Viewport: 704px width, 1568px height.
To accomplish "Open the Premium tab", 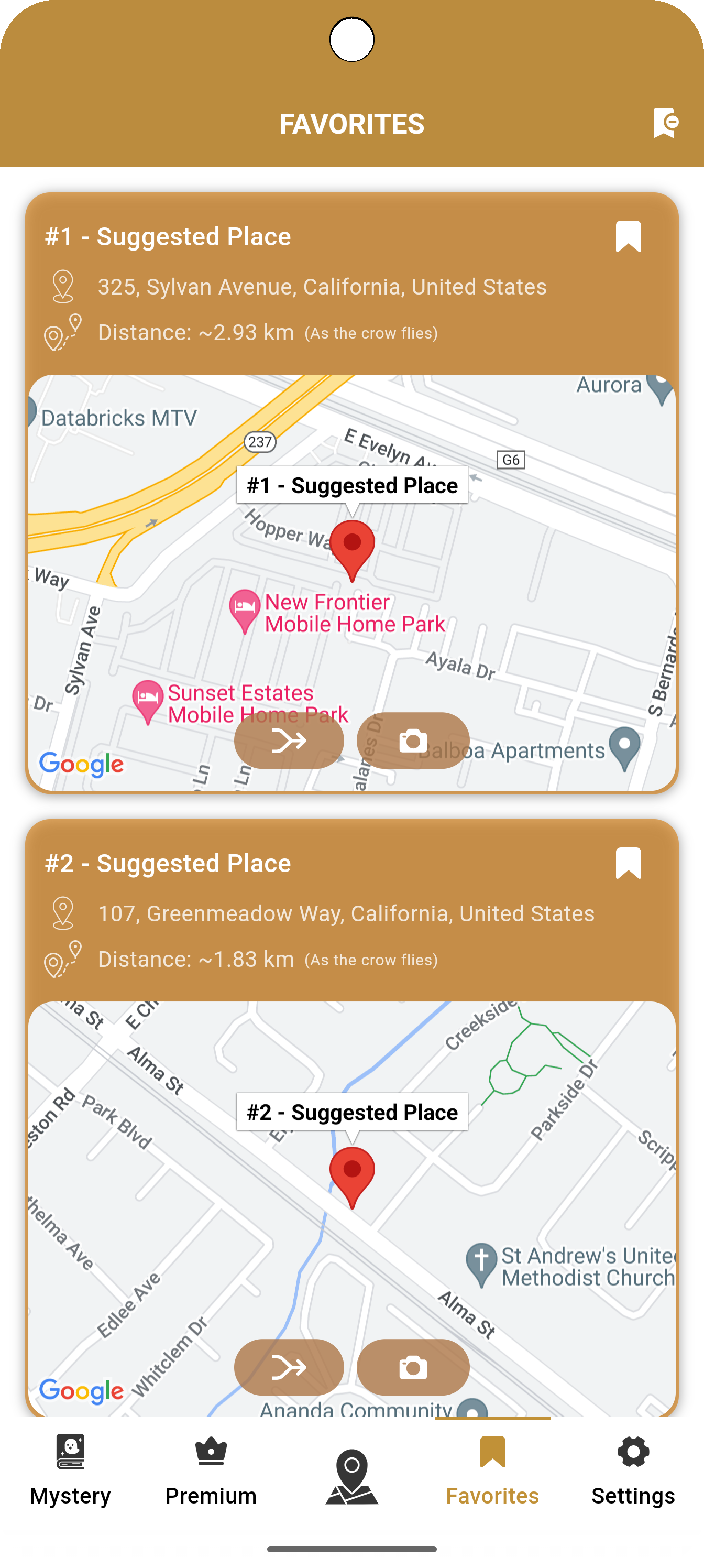I will click(x=211, y=1470).
